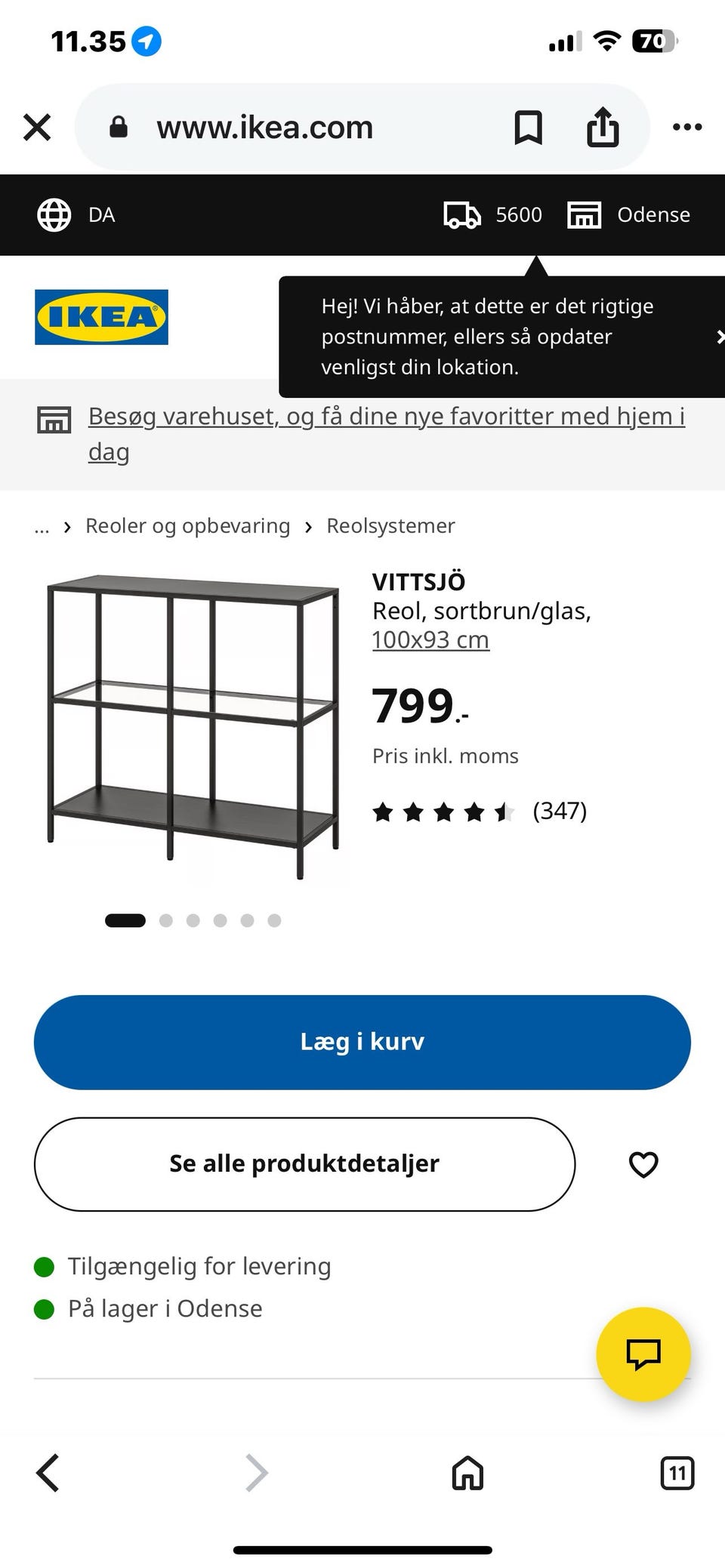Viewport: 725px width, 1568px height.
Task: Update postal code 5600
Action: coord(492,215)
